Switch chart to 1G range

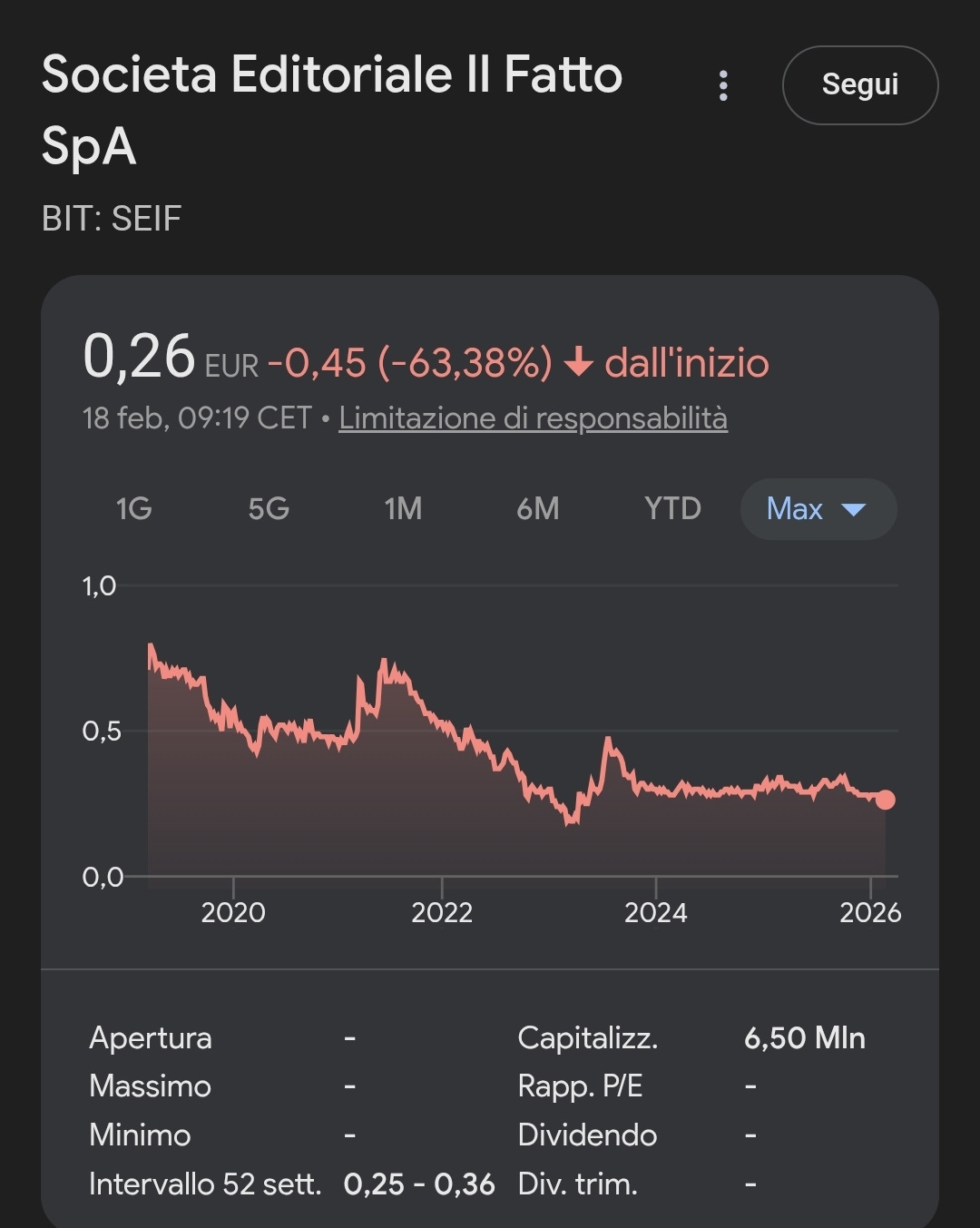pos(133,508)
